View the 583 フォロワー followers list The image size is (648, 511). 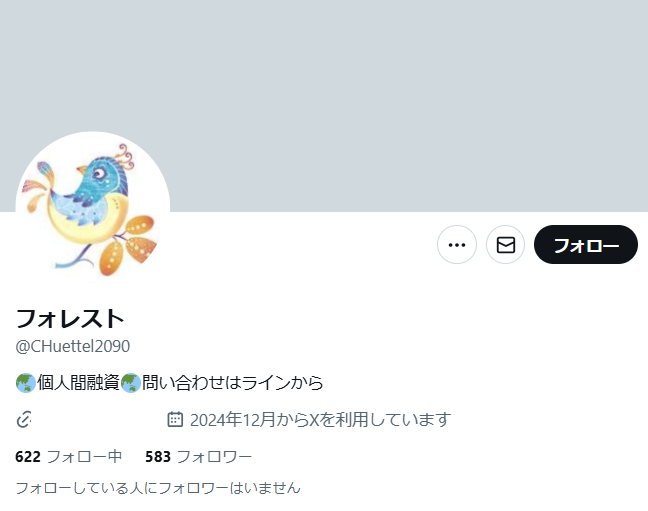198,457
